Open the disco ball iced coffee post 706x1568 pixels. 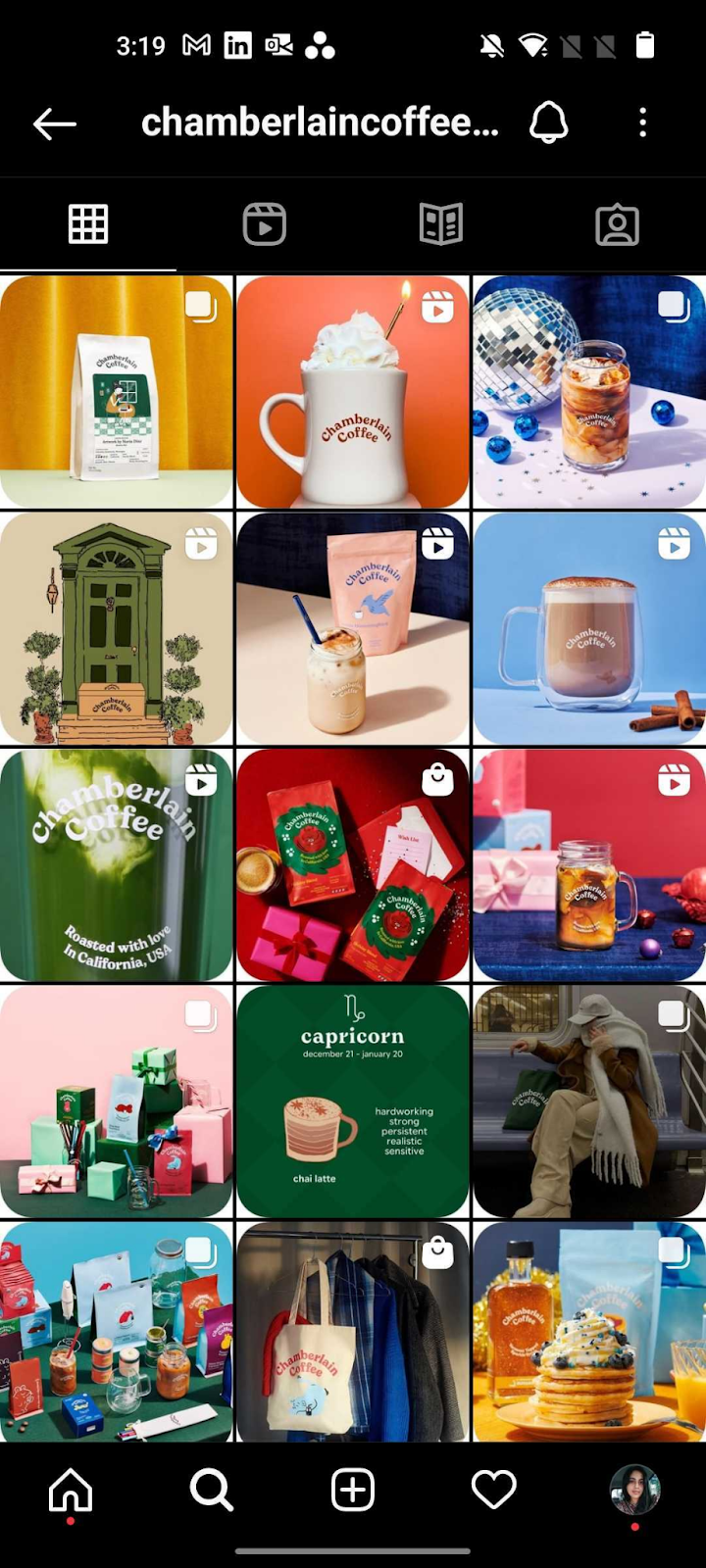coord(588,392)
